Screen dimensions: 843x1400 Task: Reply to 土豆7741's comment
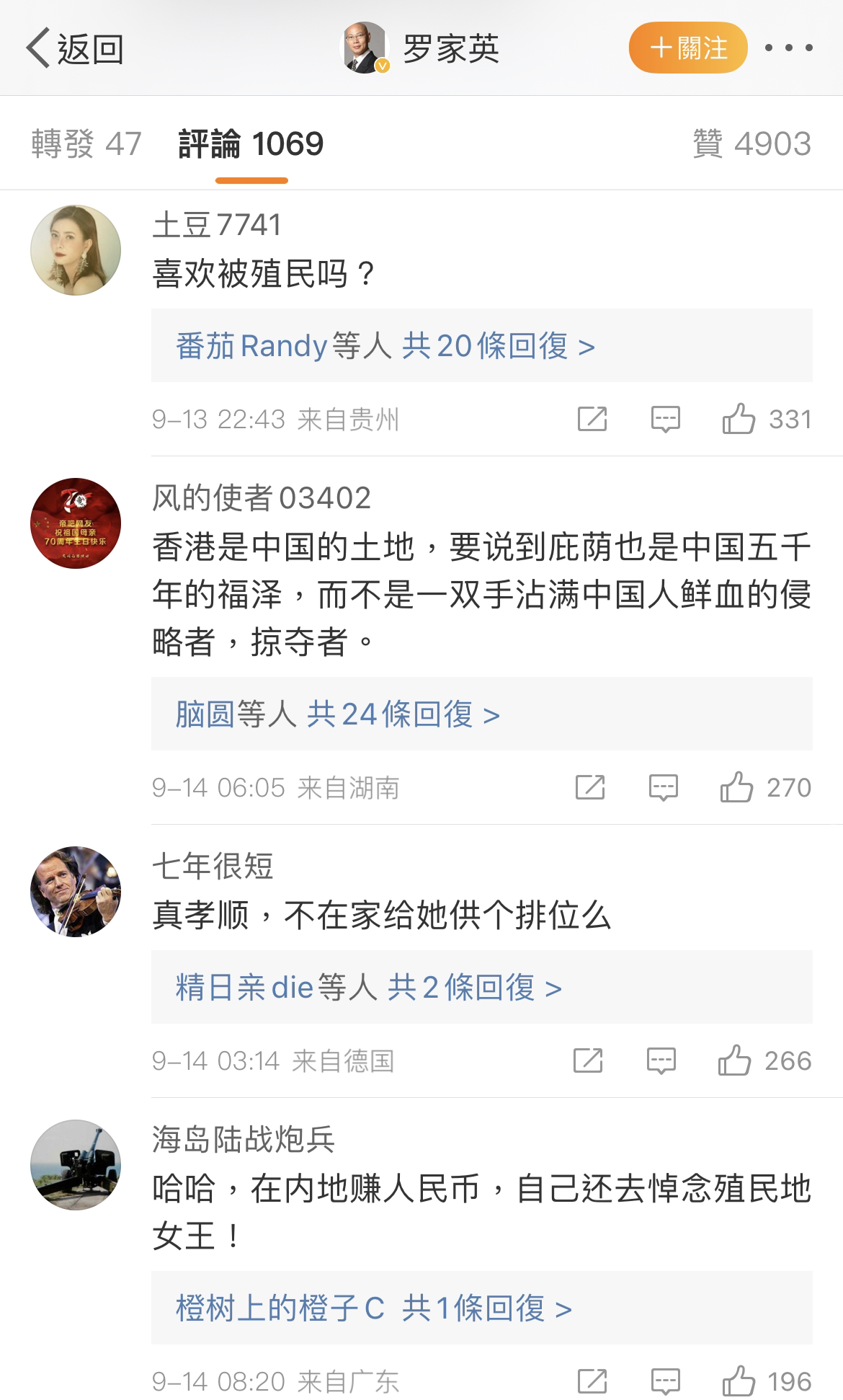(x=665, y=419)
